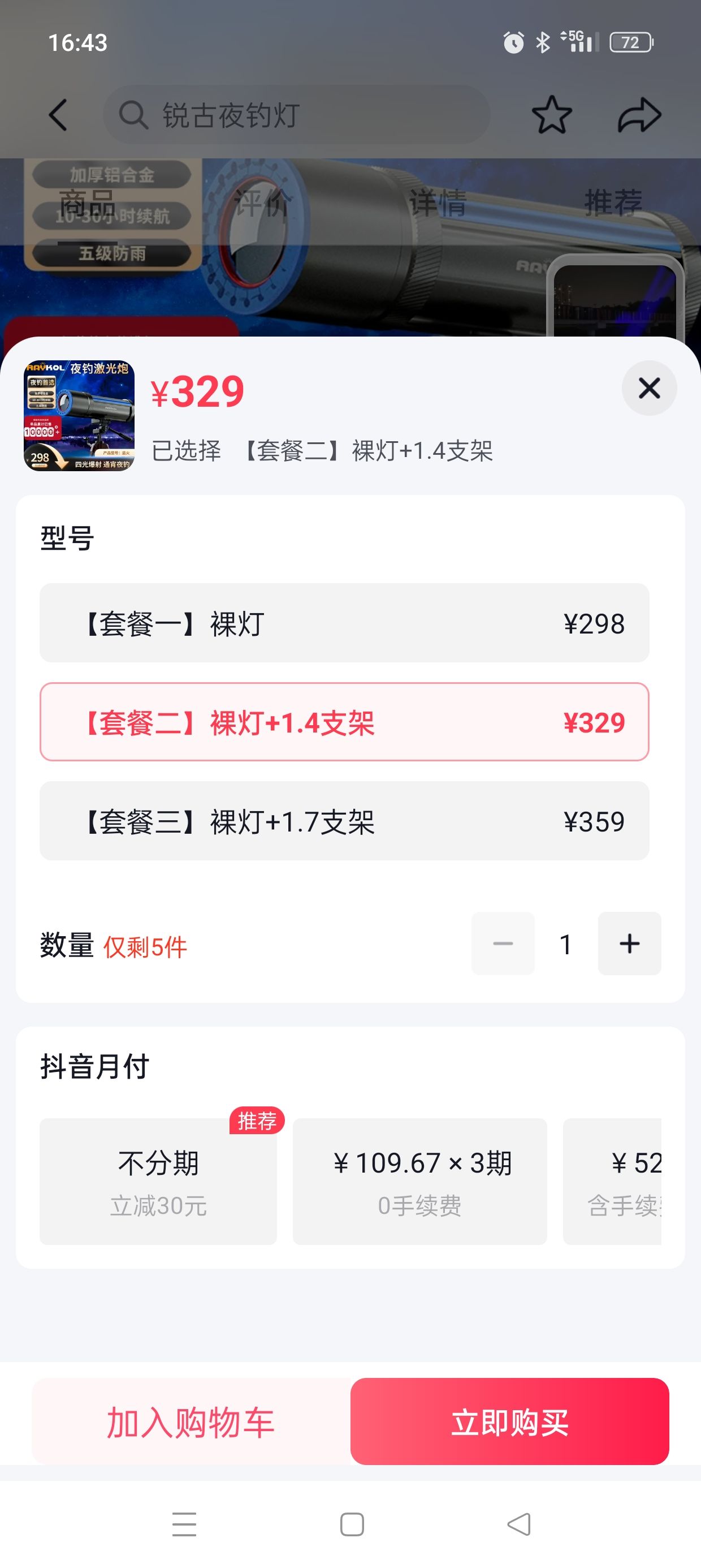This screenshot has width=701, height=1568.
Task: Choose ¥109.67 × 3期 installment plan
Action: click(420, 1181)
